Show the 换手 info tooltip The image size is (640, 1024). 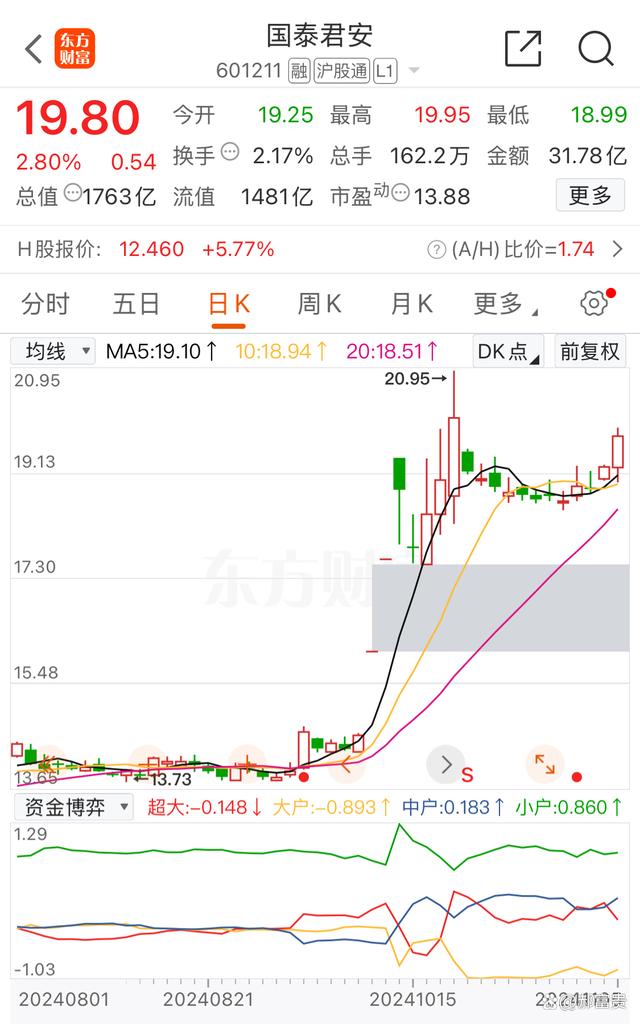click(230, 153)
